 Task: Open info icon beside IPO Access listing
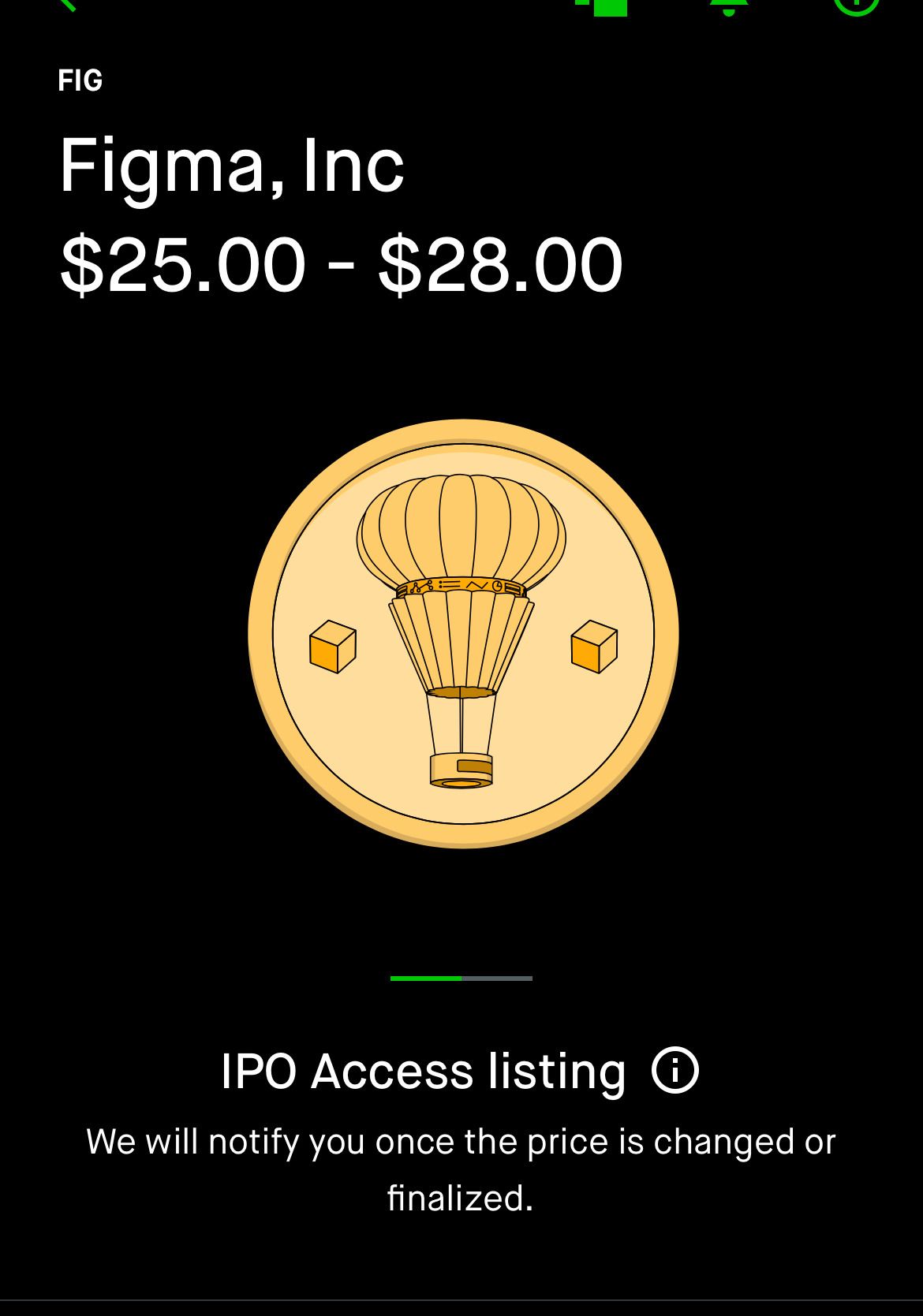point(675,1070)
